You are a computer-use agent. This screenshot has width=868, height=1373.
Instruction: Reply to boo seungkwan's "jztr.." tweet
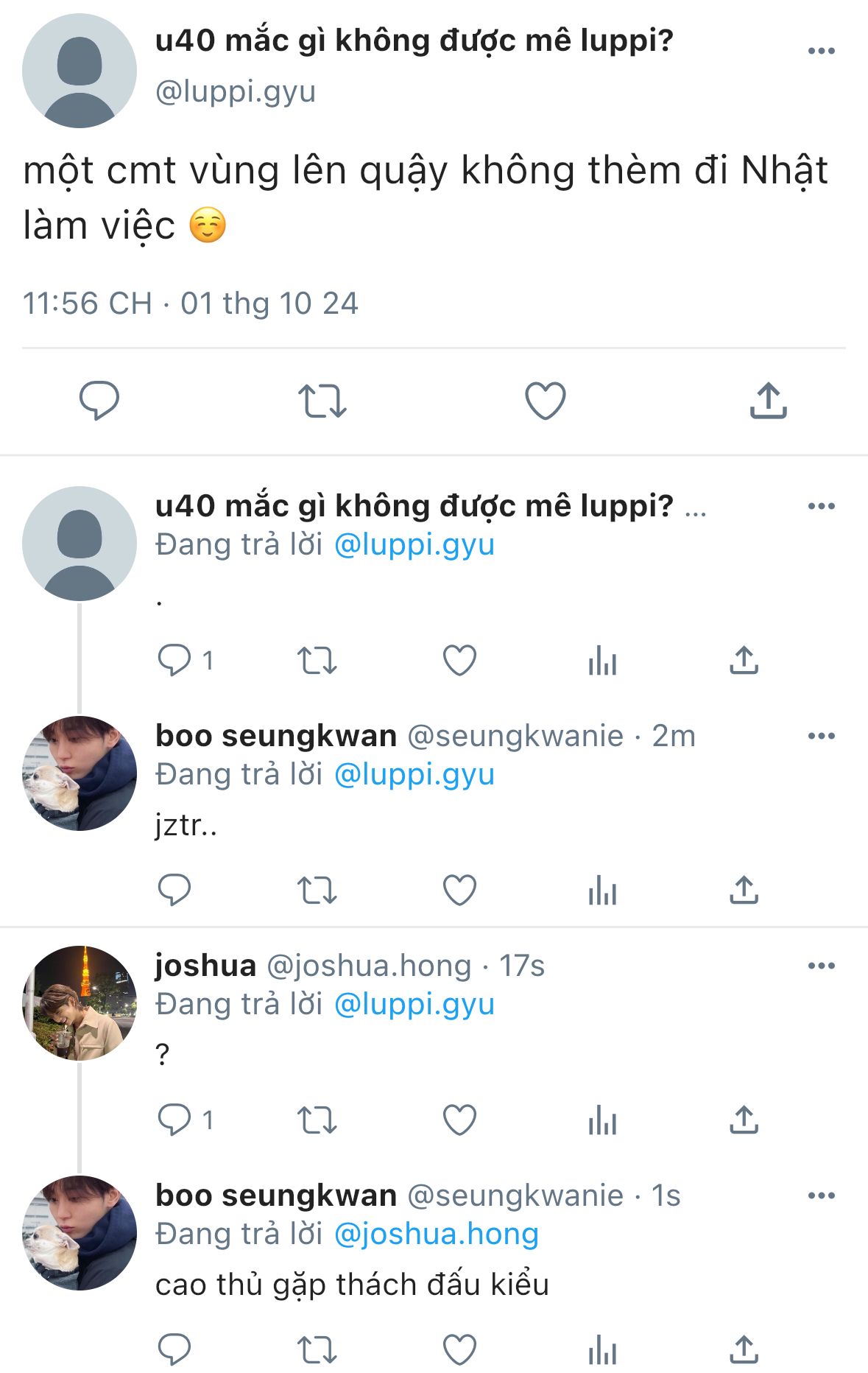[x=174, y=890]
